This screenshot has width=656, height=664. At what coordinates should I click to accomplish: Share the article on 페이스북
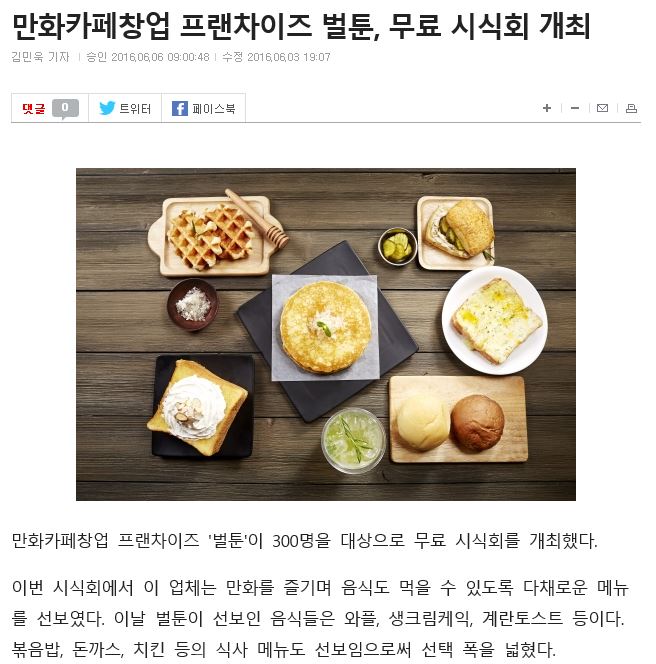coord(203,108)
